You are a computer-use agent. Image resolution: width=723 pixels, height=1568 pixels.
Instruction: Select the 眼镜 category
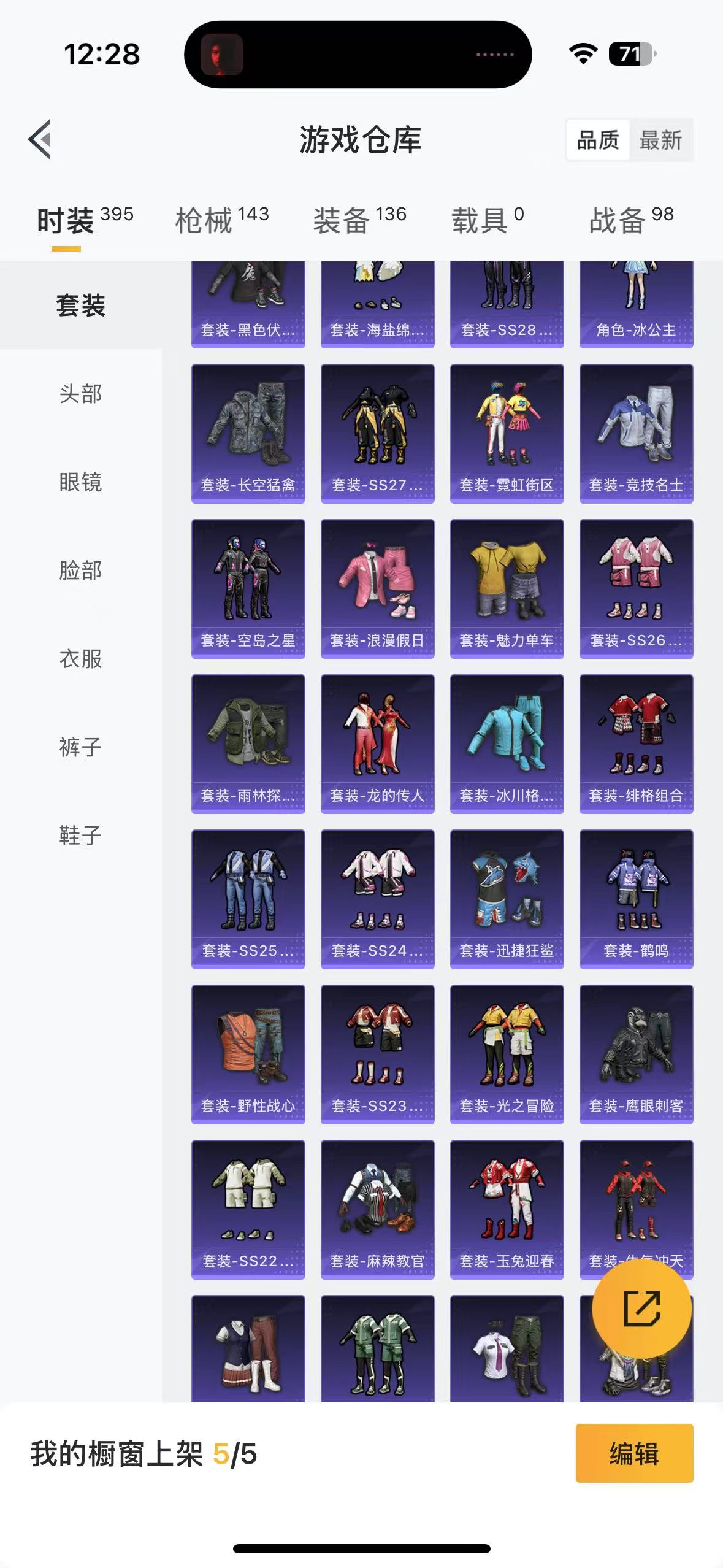click(x=80, y=482)
